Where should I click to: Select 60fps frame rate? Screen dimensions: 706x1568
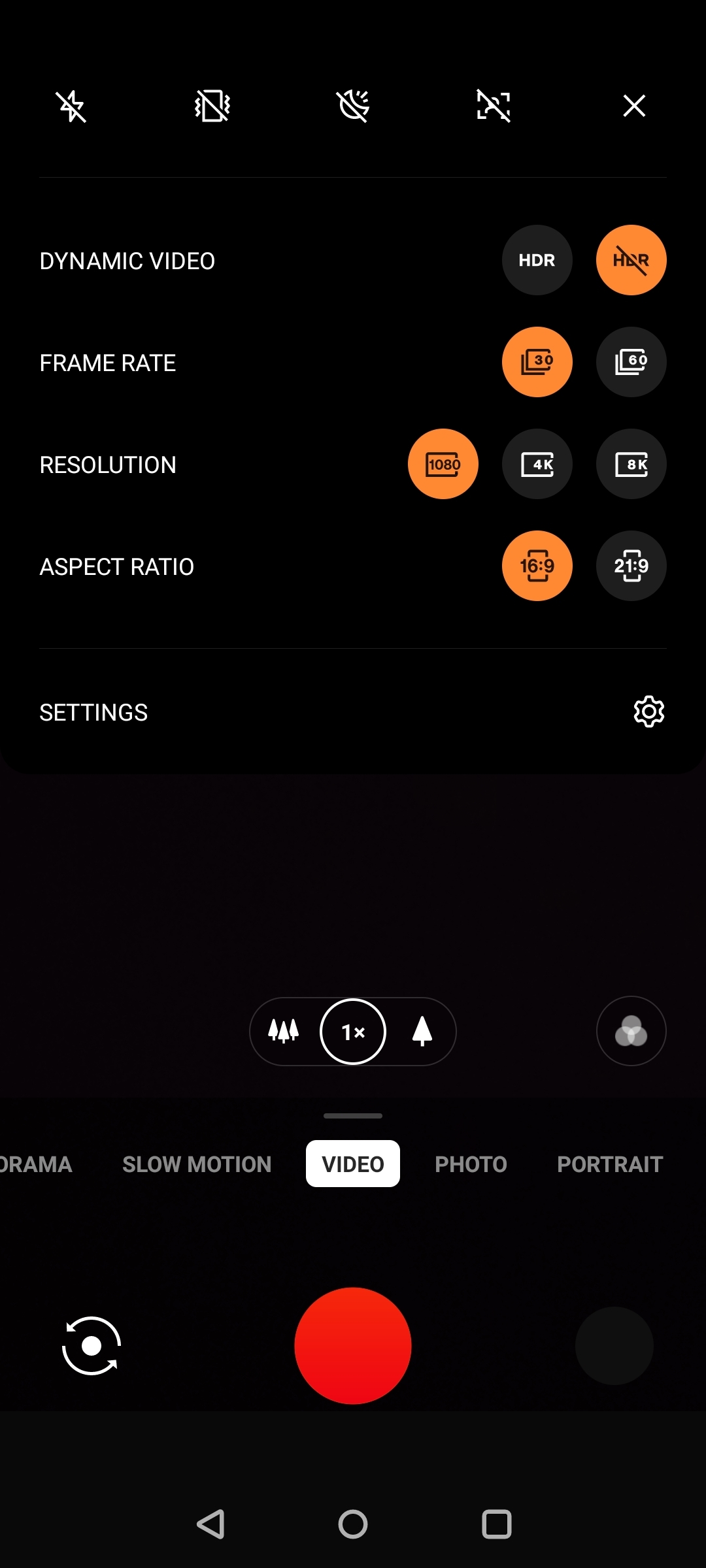[631, 361]
